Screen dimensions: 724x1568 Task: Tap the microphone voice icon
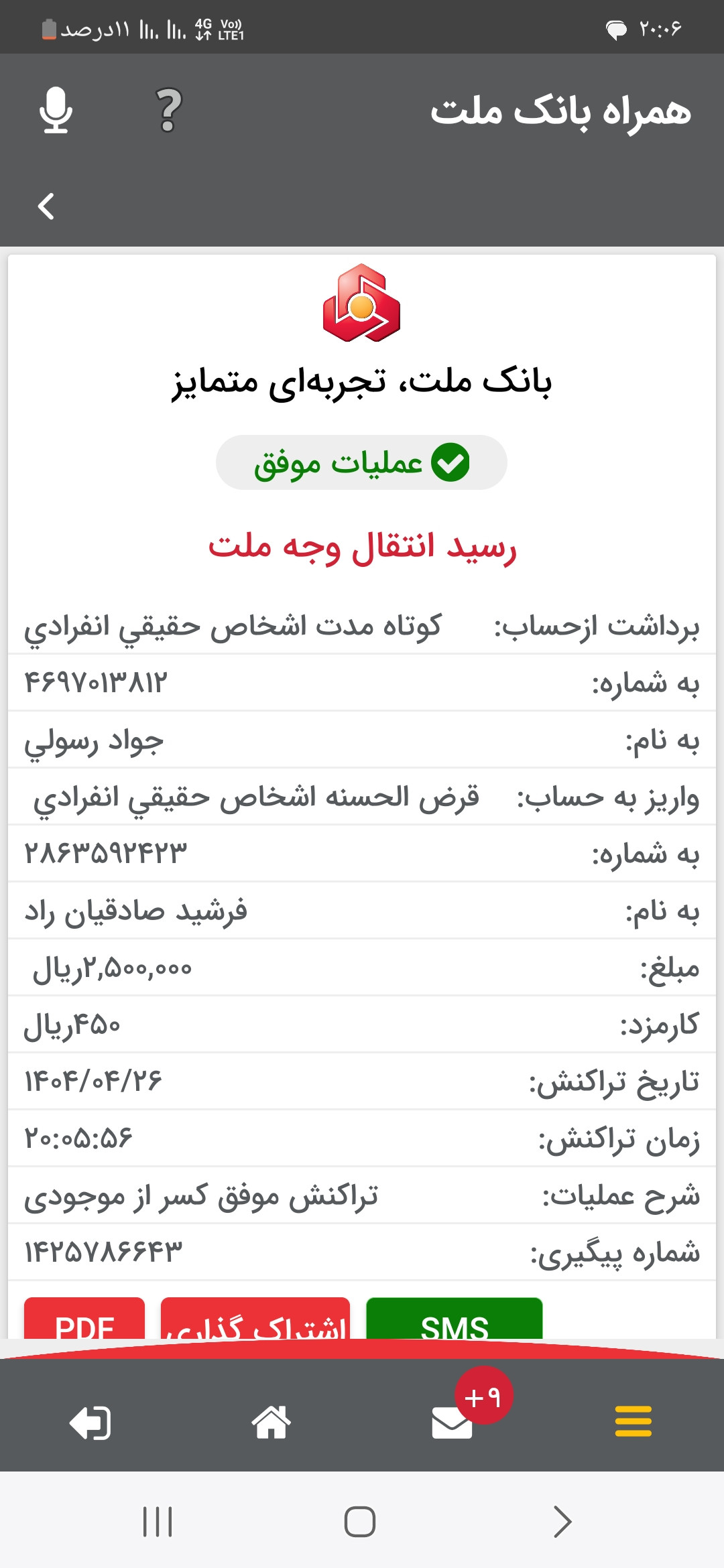[56, 111]
